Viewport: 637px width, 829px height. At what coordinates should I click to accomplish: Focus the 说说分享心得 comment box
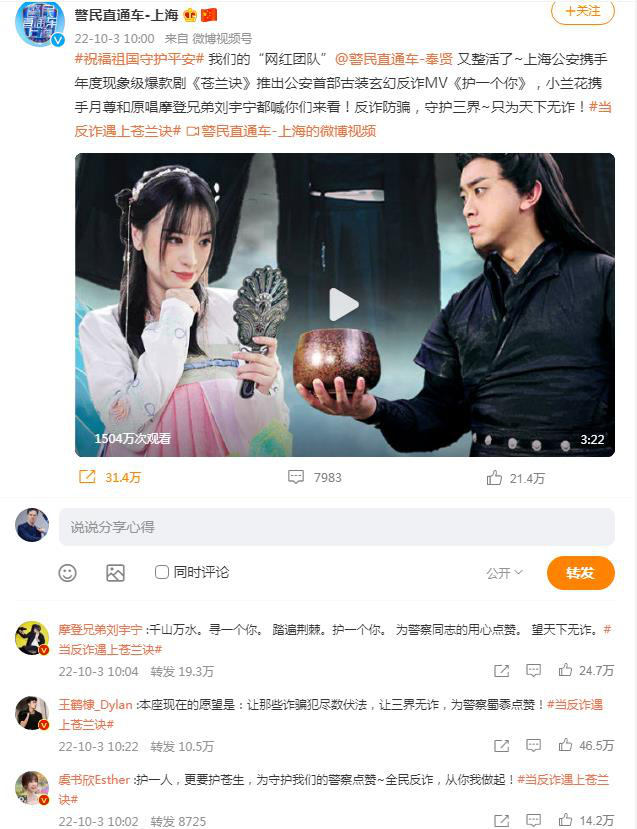pyautogui.click(x=335, y=527)
